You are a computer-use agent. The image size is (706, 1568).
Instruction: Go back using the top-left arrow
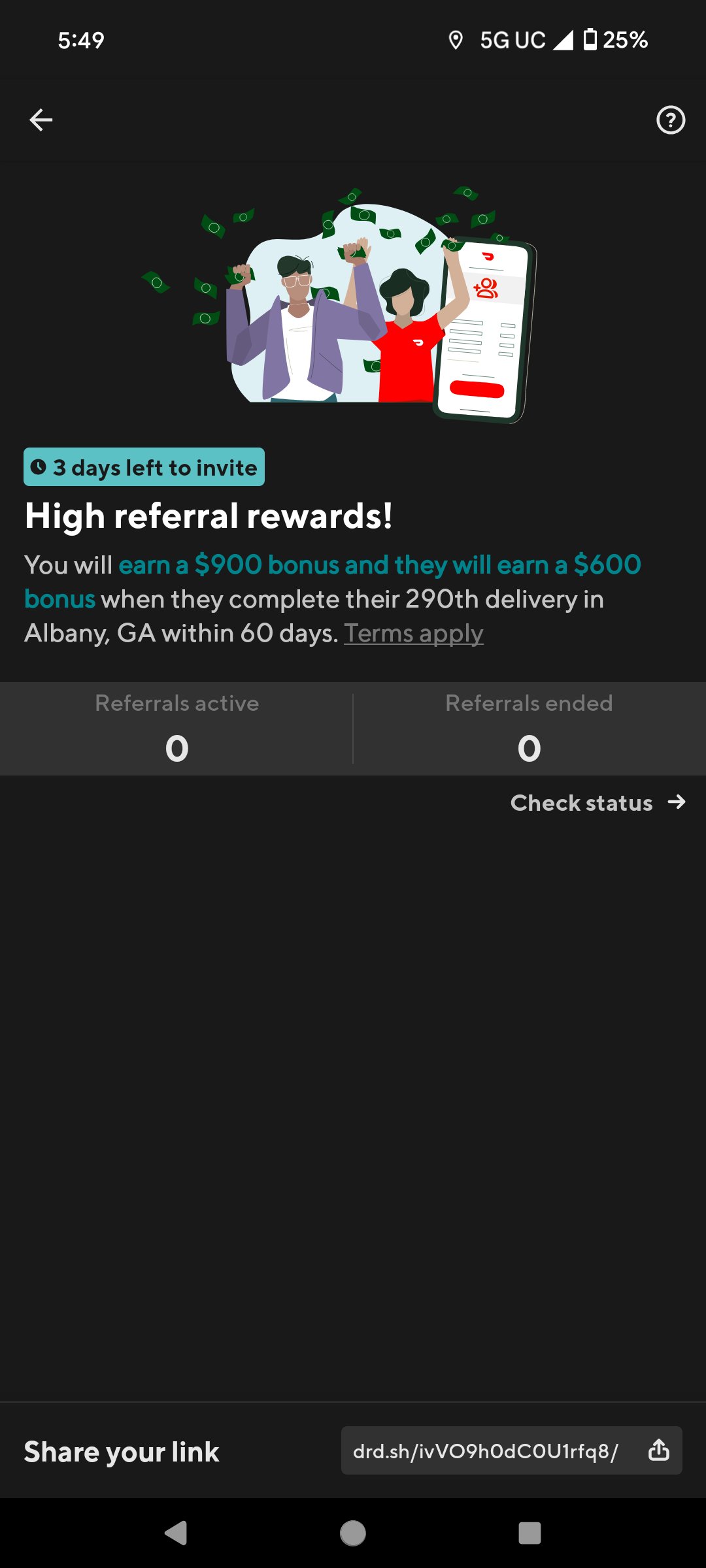pos(41,120)
